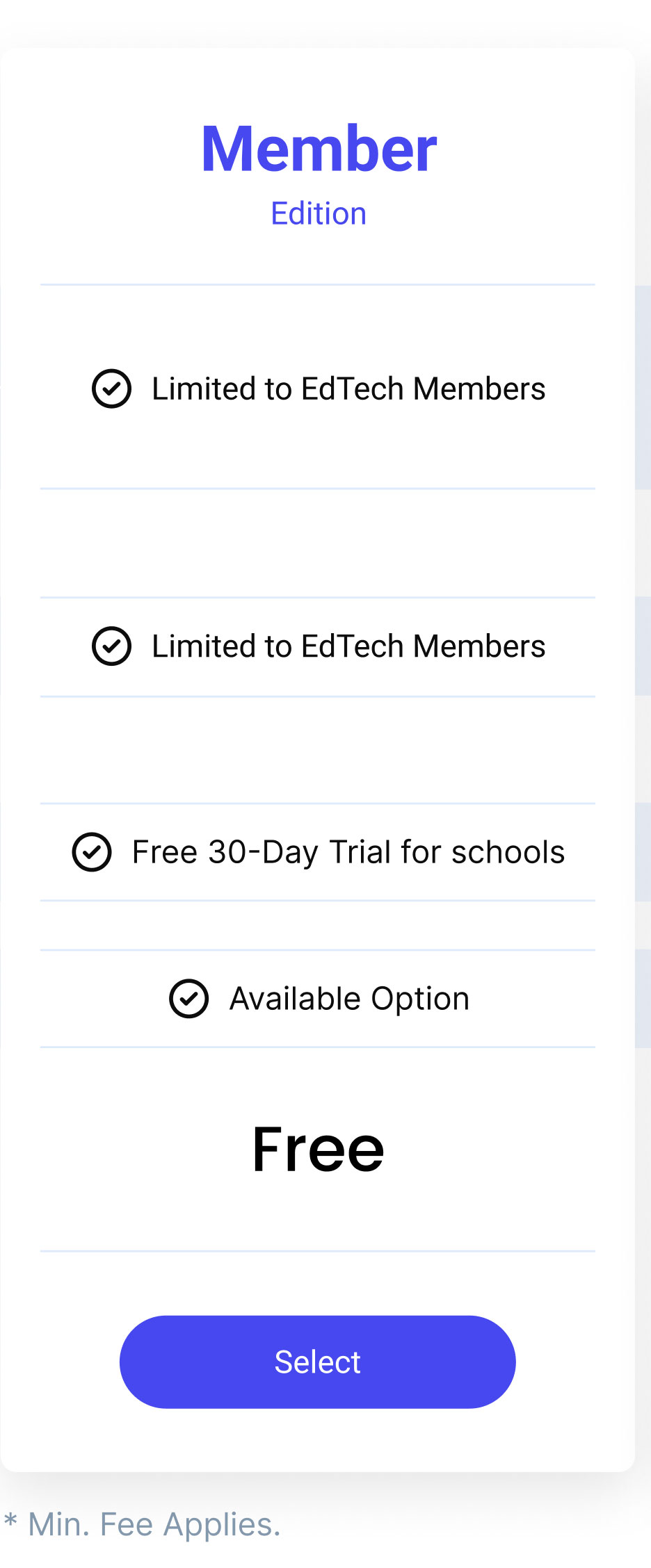The height and width of the screenshot is (1568, 651).
Task: Click the circled check icon above the Free price
Action: (x=189, y=999)
